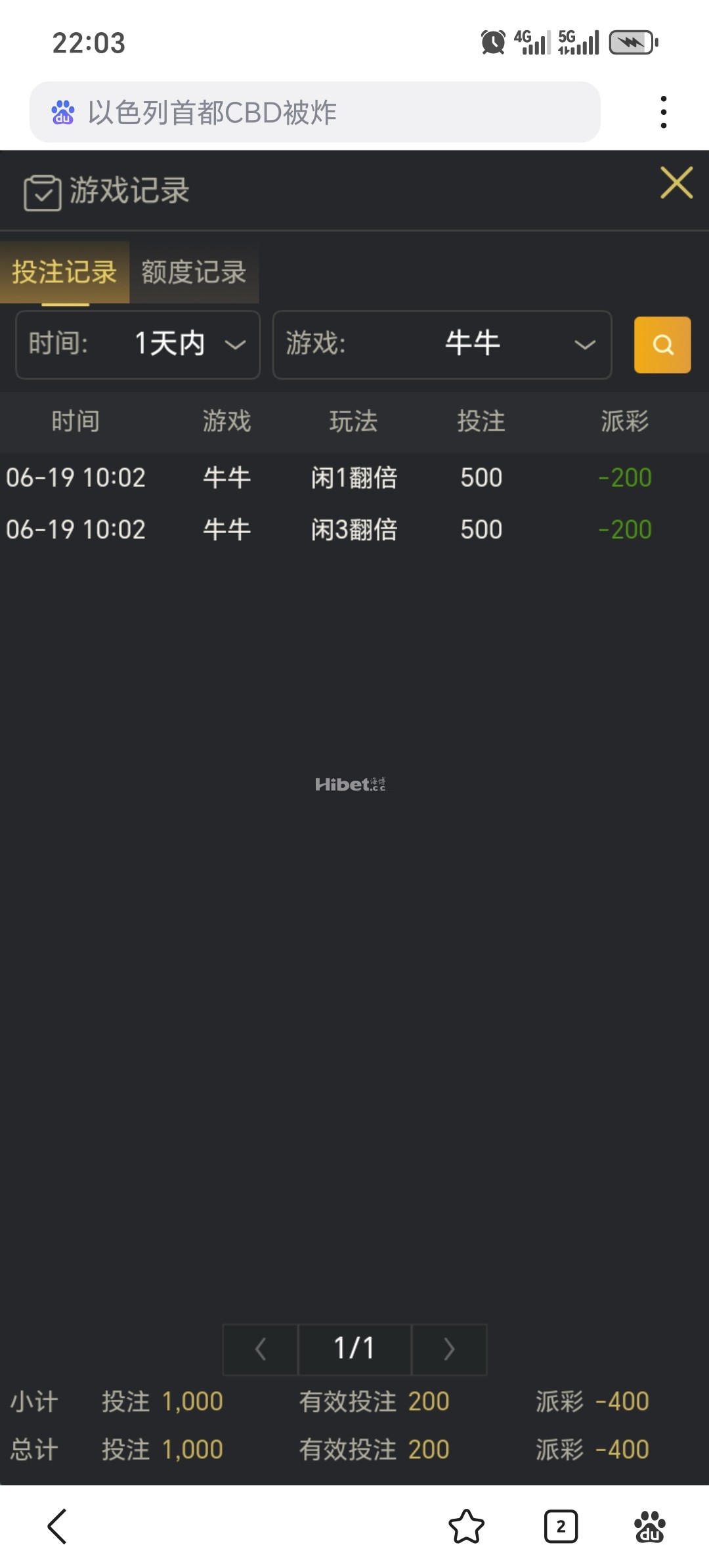Open the 游戏 dropdown showing 牛牛
This screenshot has width=709, height=1568.
coord(442,344)
